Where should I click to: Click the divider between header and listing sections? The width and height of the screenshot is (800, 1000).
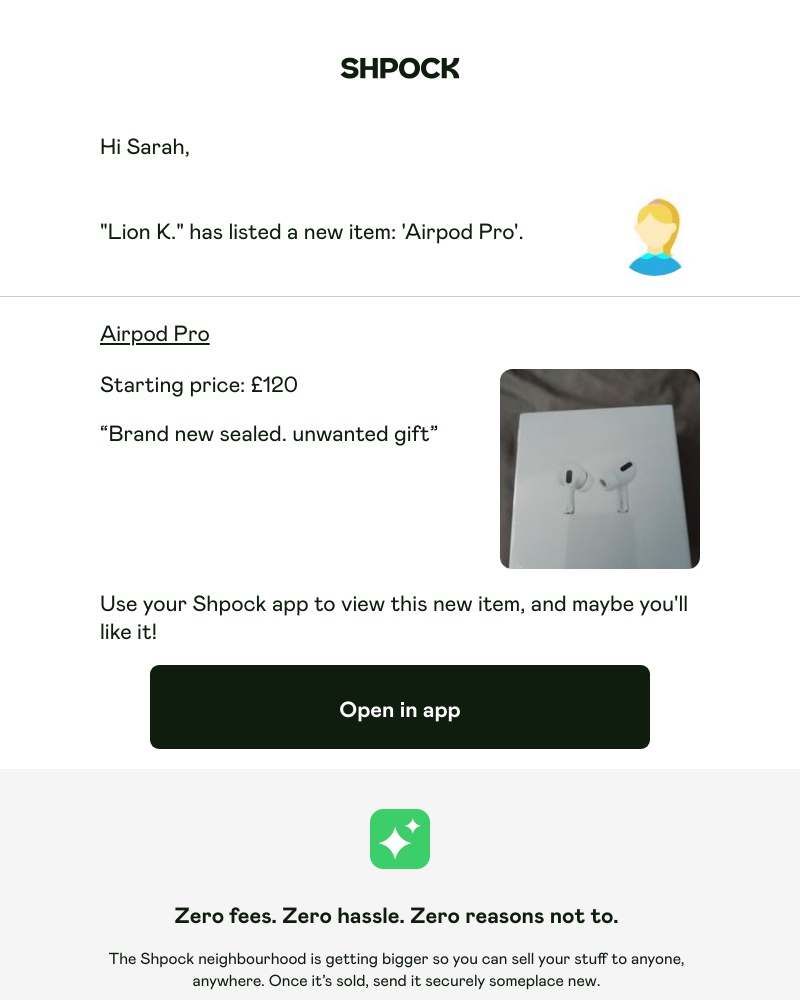coord(399,295)
